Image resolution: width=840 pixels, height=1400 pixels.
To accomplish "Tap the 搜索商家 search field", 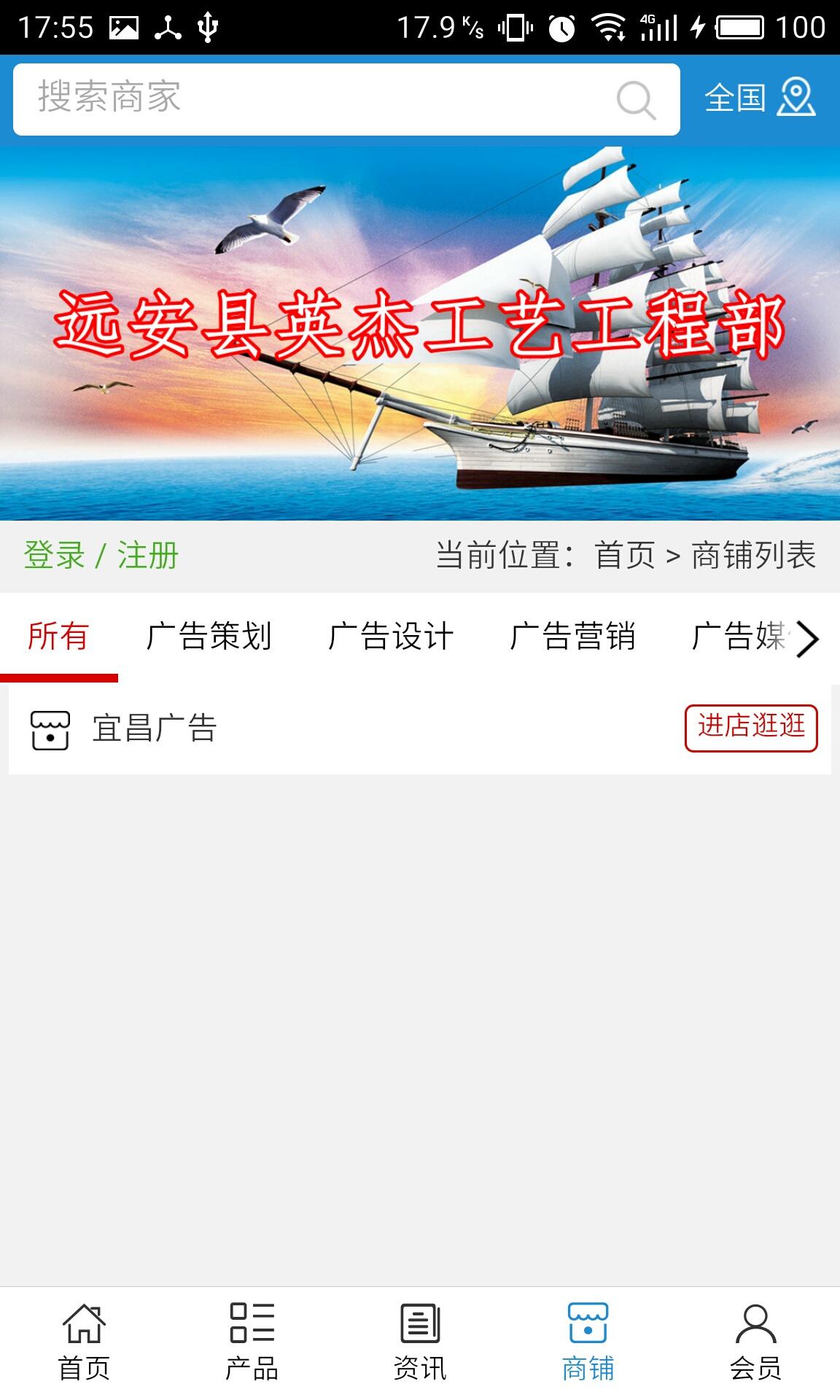I will 314,98.
